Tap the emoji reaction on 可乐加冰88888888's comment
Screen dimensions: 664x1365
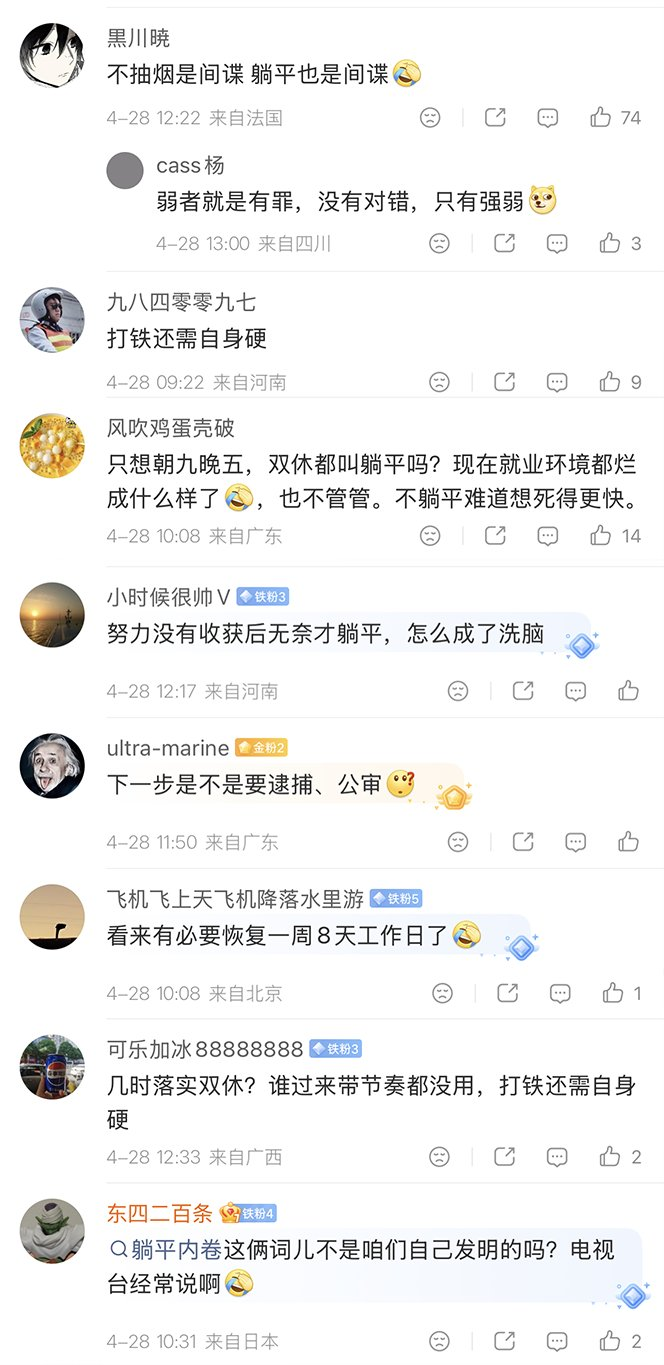pyautogui.click(x=439, y=1157)
